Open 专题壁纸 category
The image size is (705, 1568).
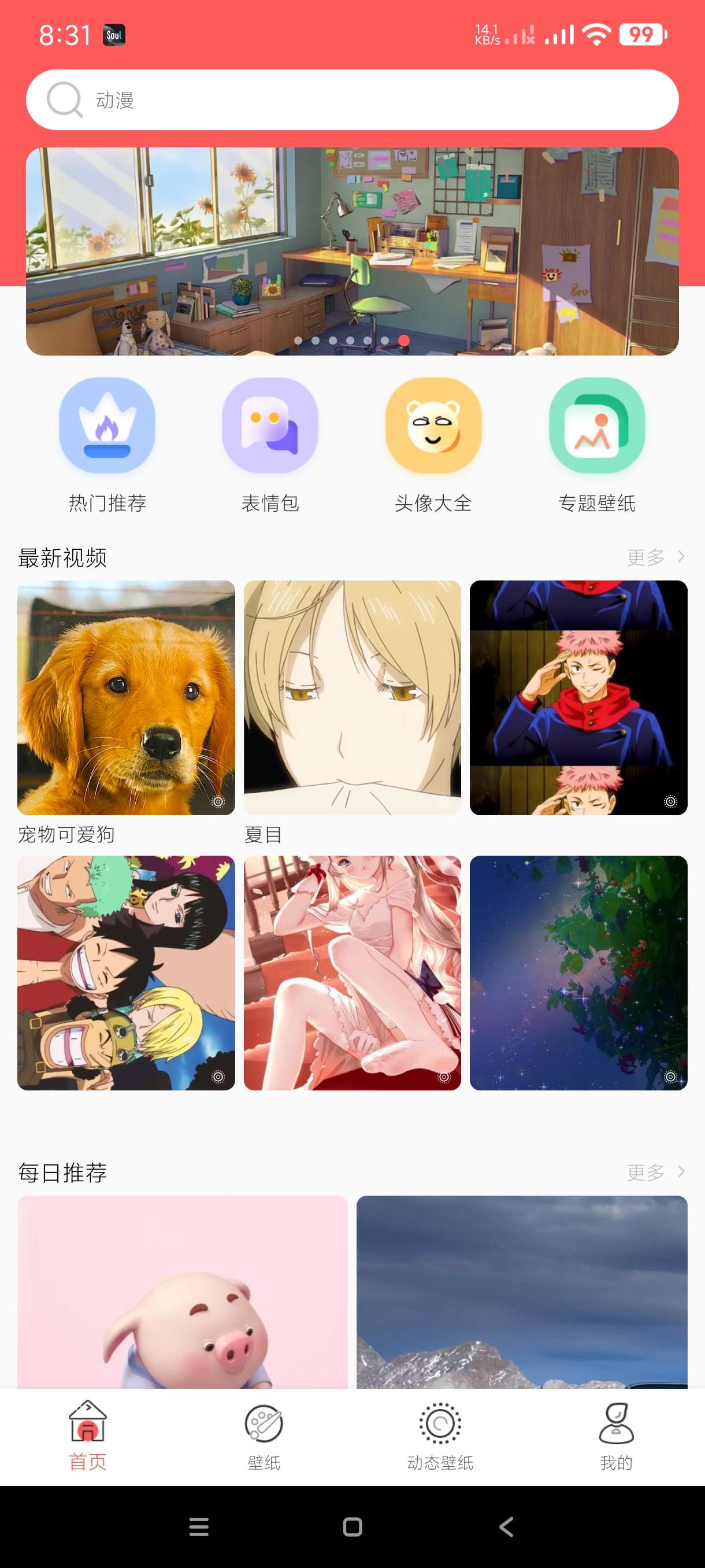point(597,445)
